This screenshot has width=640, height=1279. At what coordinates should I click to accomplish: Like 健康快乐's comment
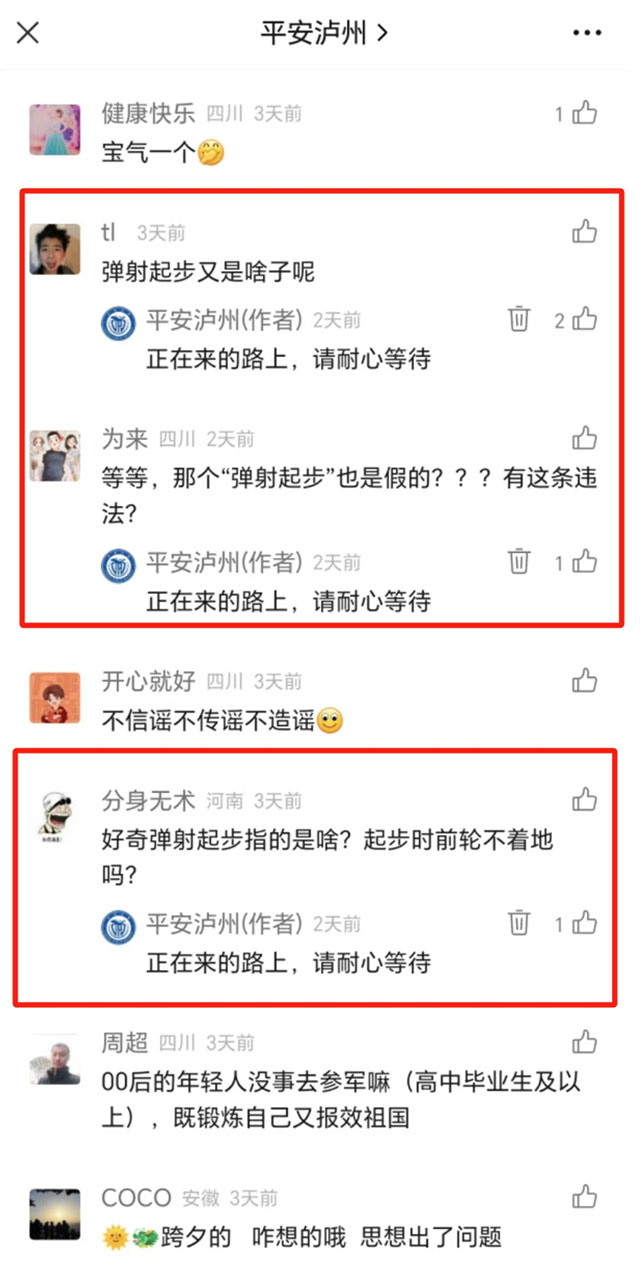coord(585,113)
